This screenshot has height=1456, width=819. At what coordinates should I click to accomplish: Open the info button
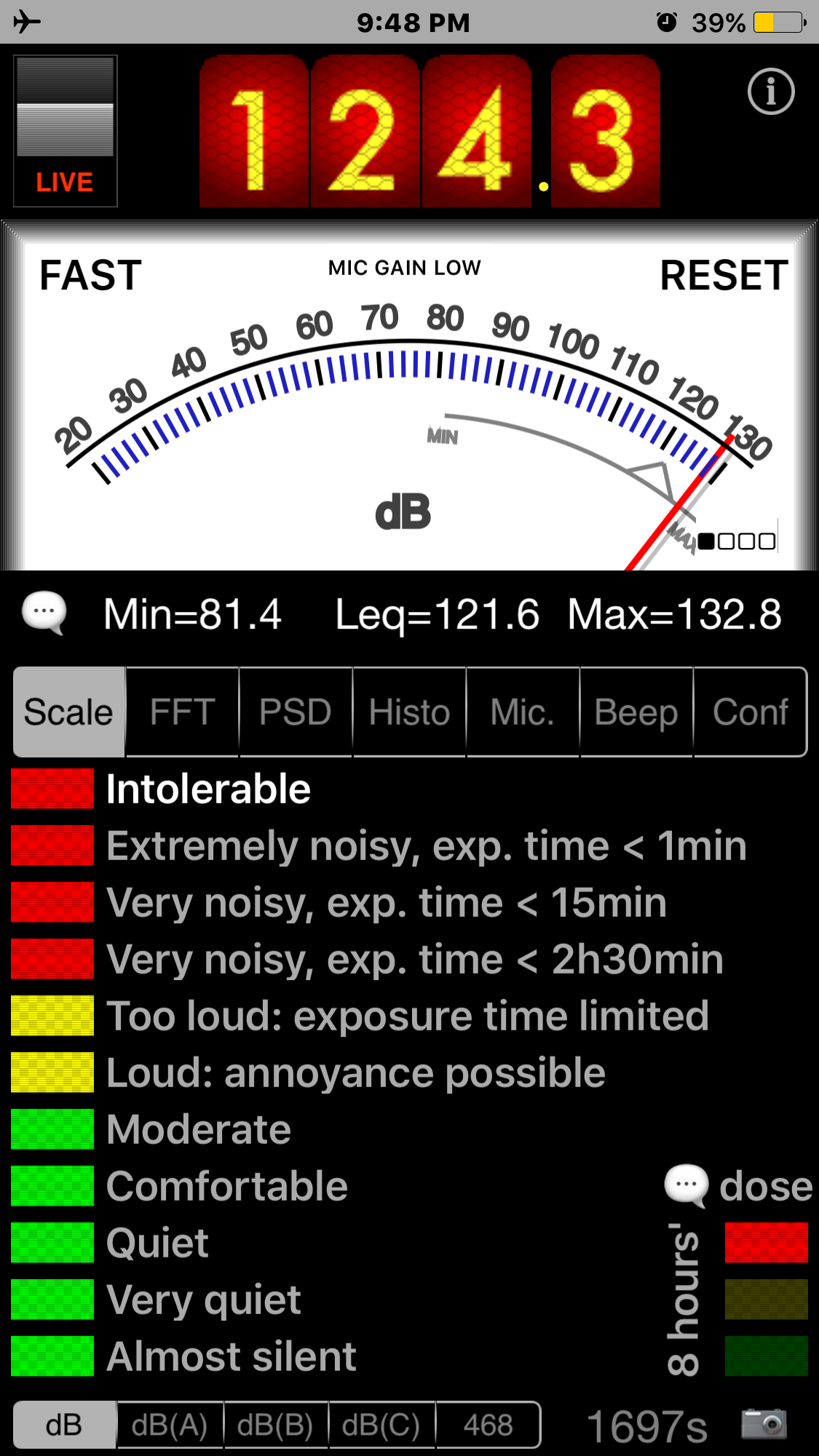point(770,92)
